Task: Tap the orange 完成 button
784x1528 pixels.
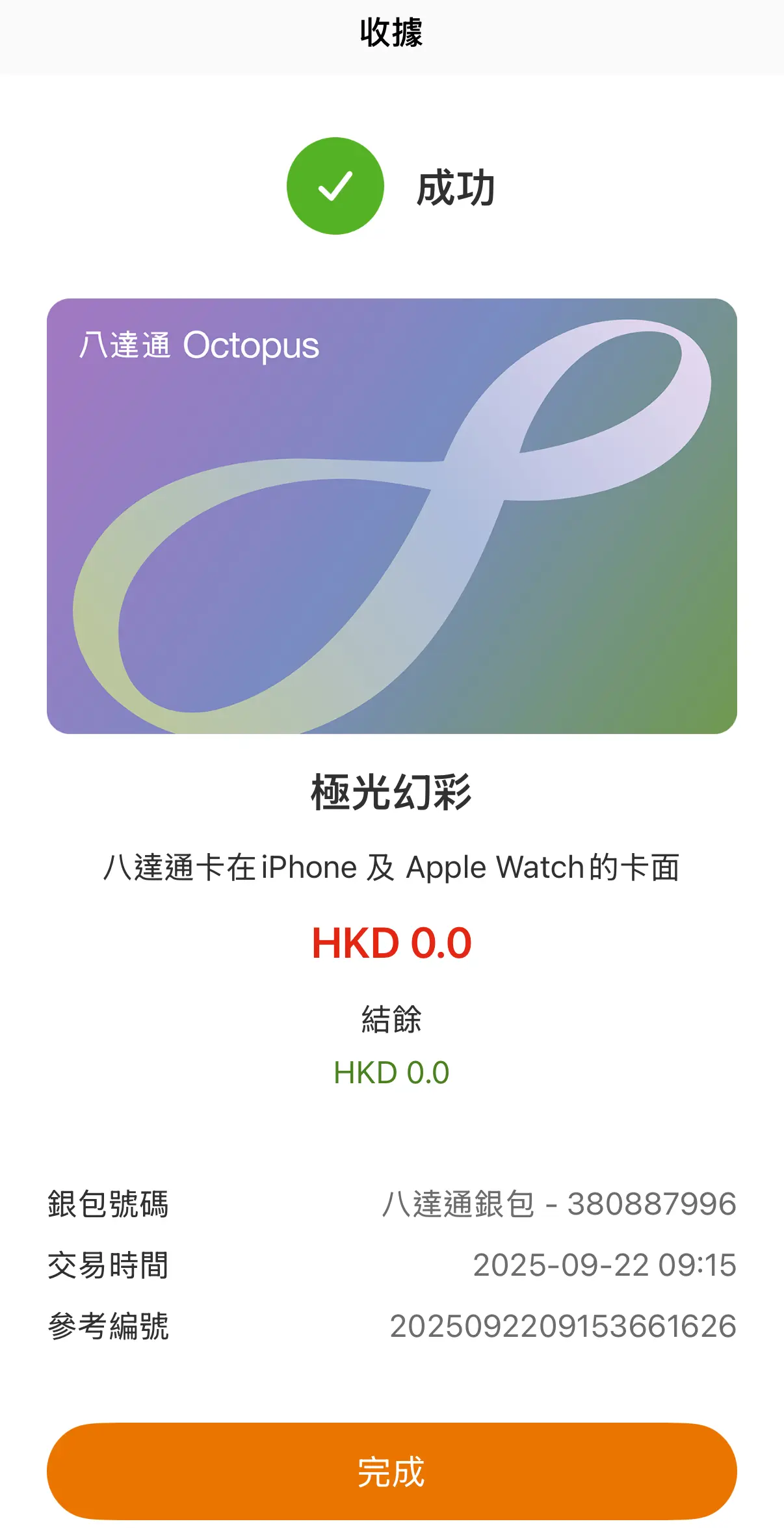Action: (391, 1471)
